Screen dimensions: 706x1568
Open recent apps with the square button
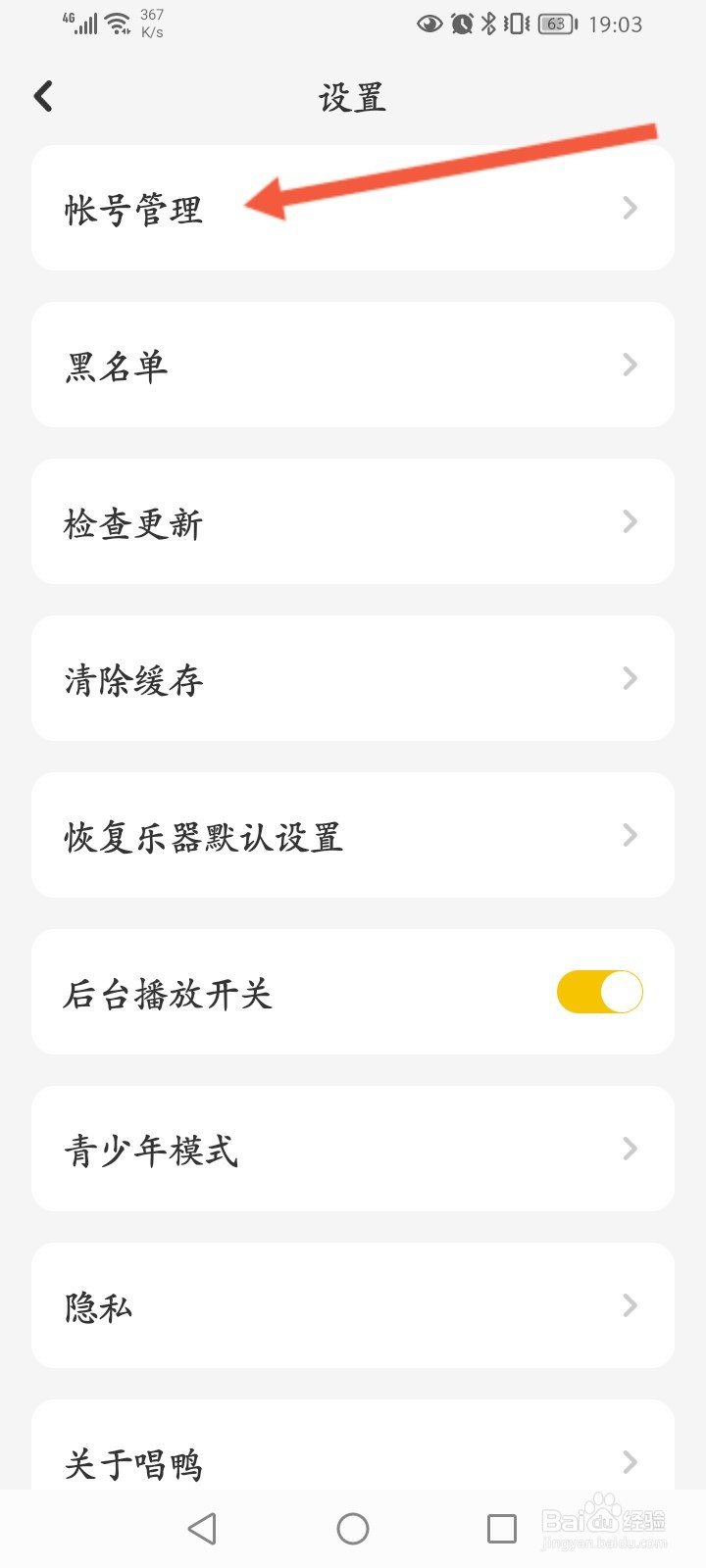pos(502,1529)
